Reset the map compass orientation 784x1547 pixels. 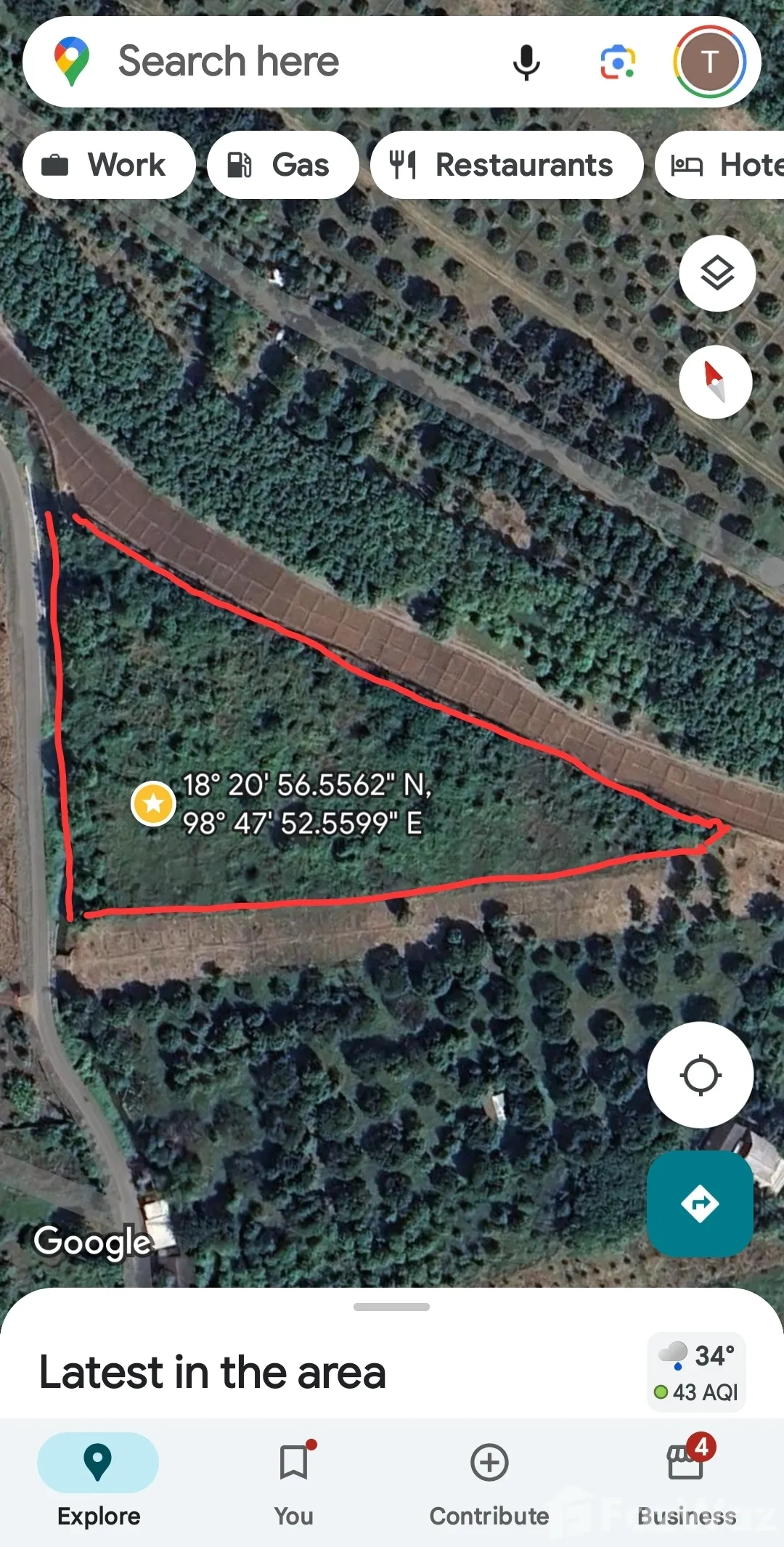(x=715, y=382)
